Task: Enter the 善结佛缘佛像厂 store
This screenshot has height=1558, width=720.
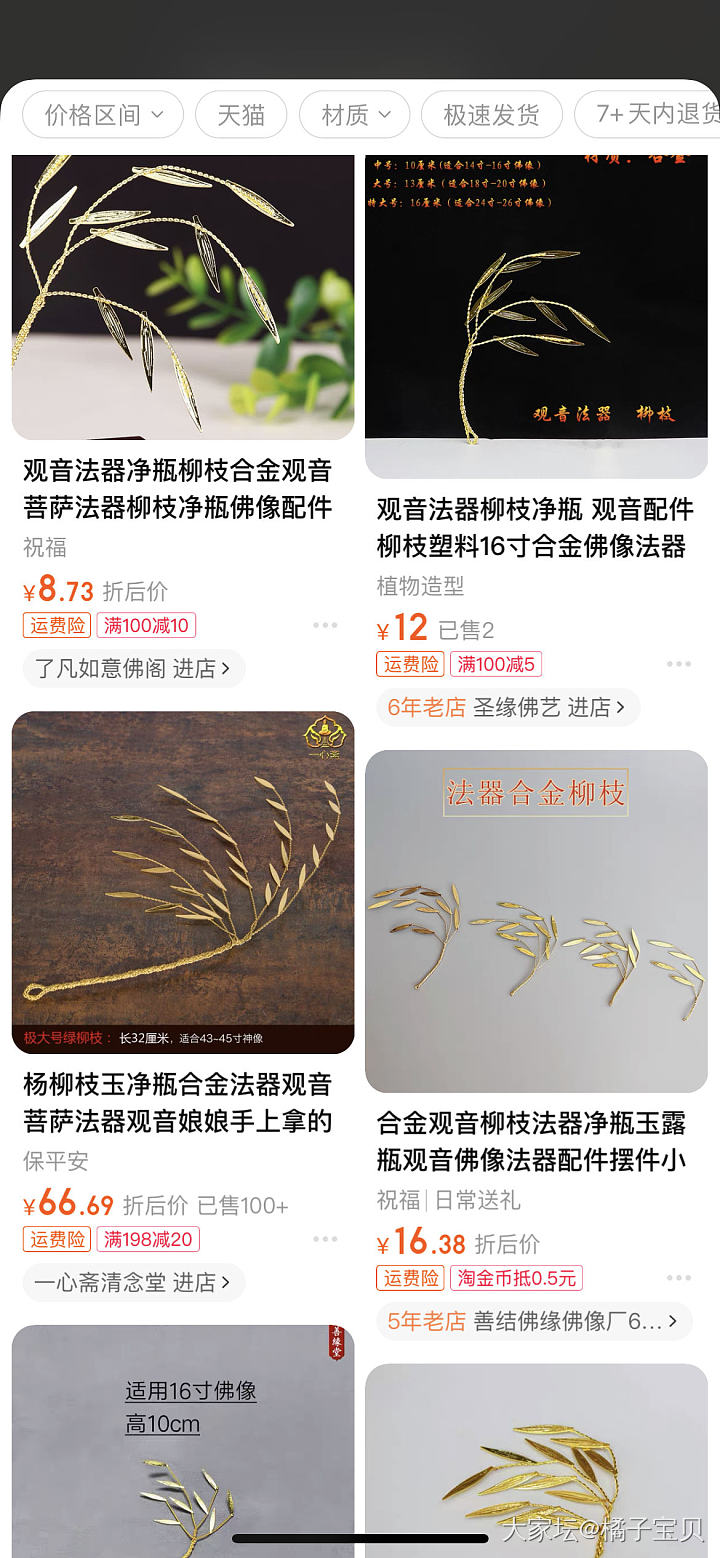Action: click(x=534, y=1321)
